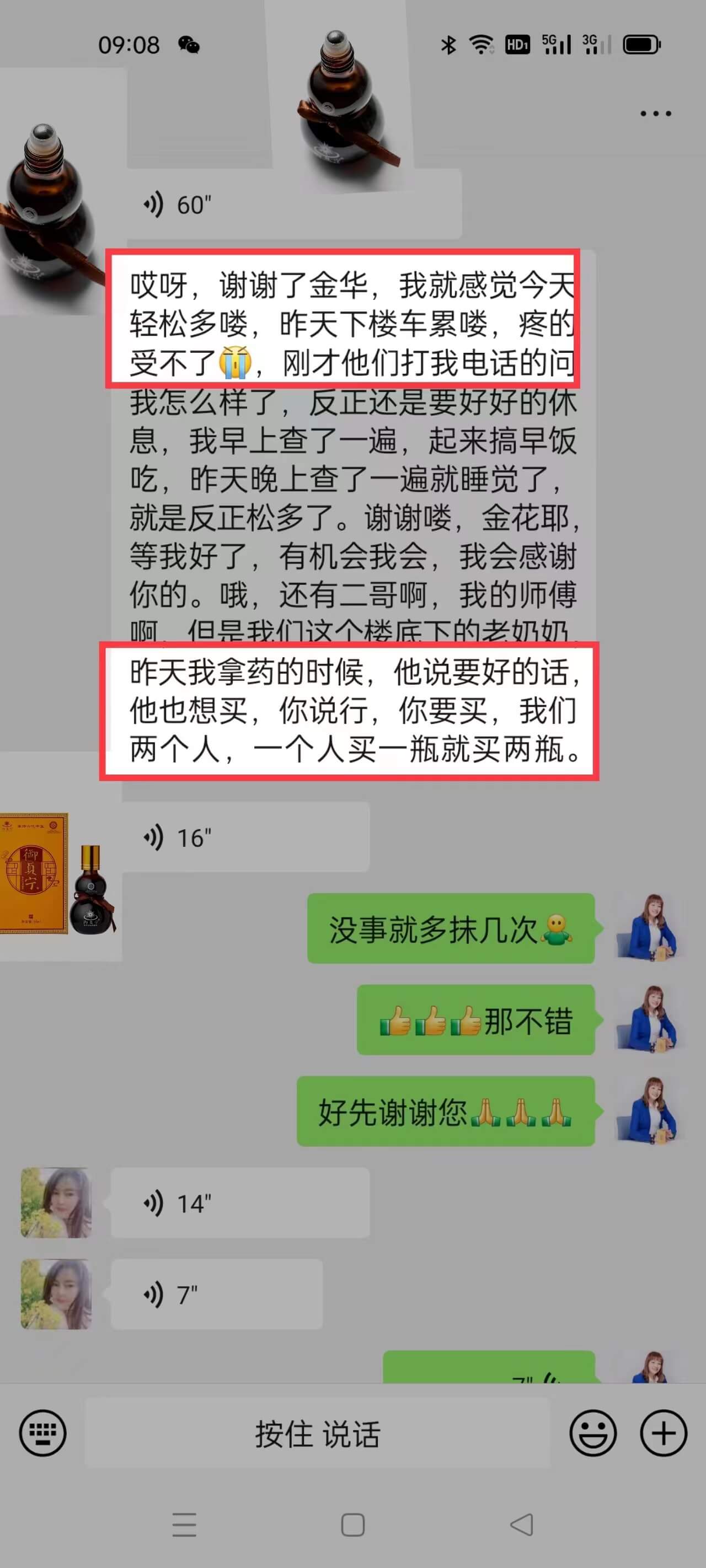Tap the 按住 说话 voice button
This screenshot has height=1568, width=706.
[317, 1433]
